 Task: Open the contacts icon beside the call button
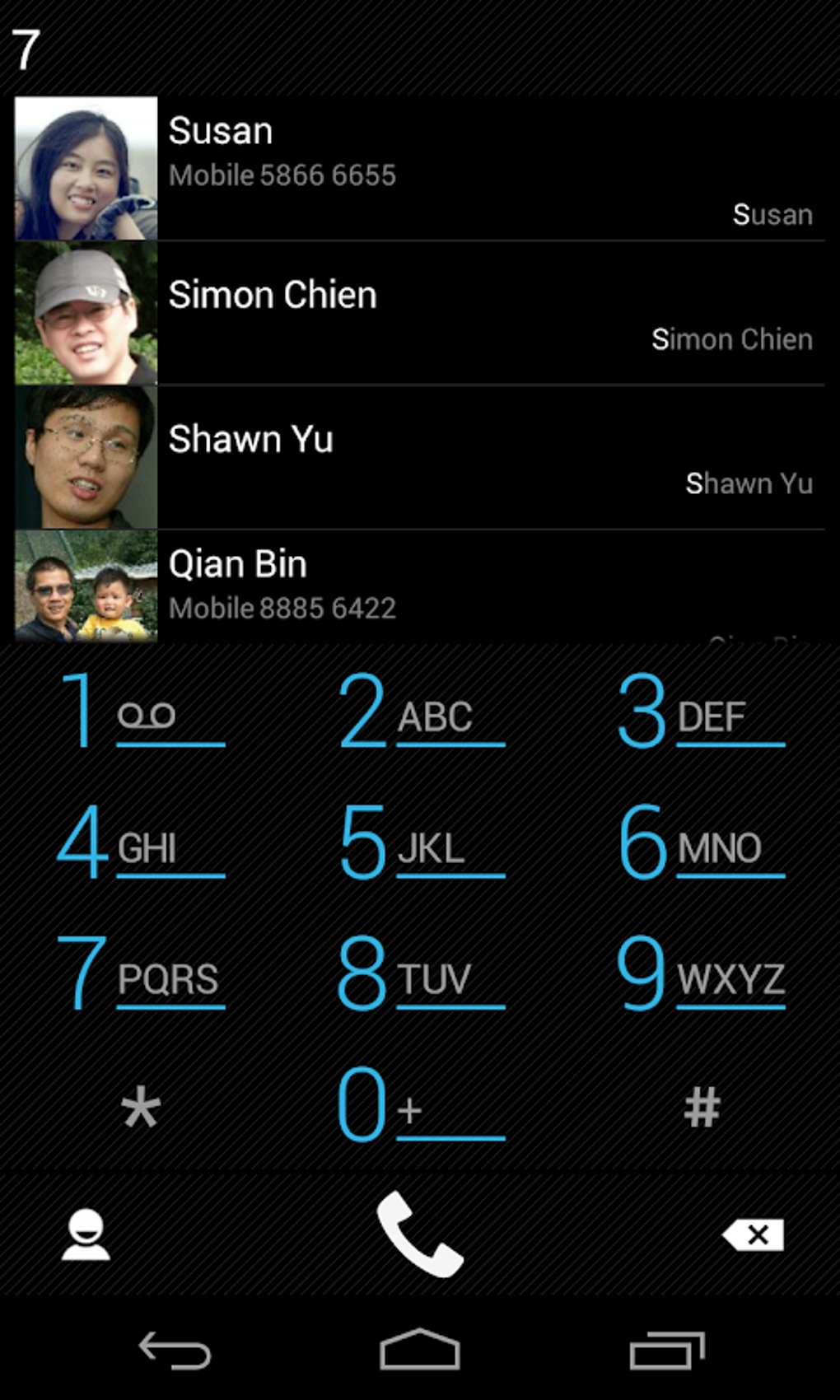pyautogui.click(x=86, y=1234)
